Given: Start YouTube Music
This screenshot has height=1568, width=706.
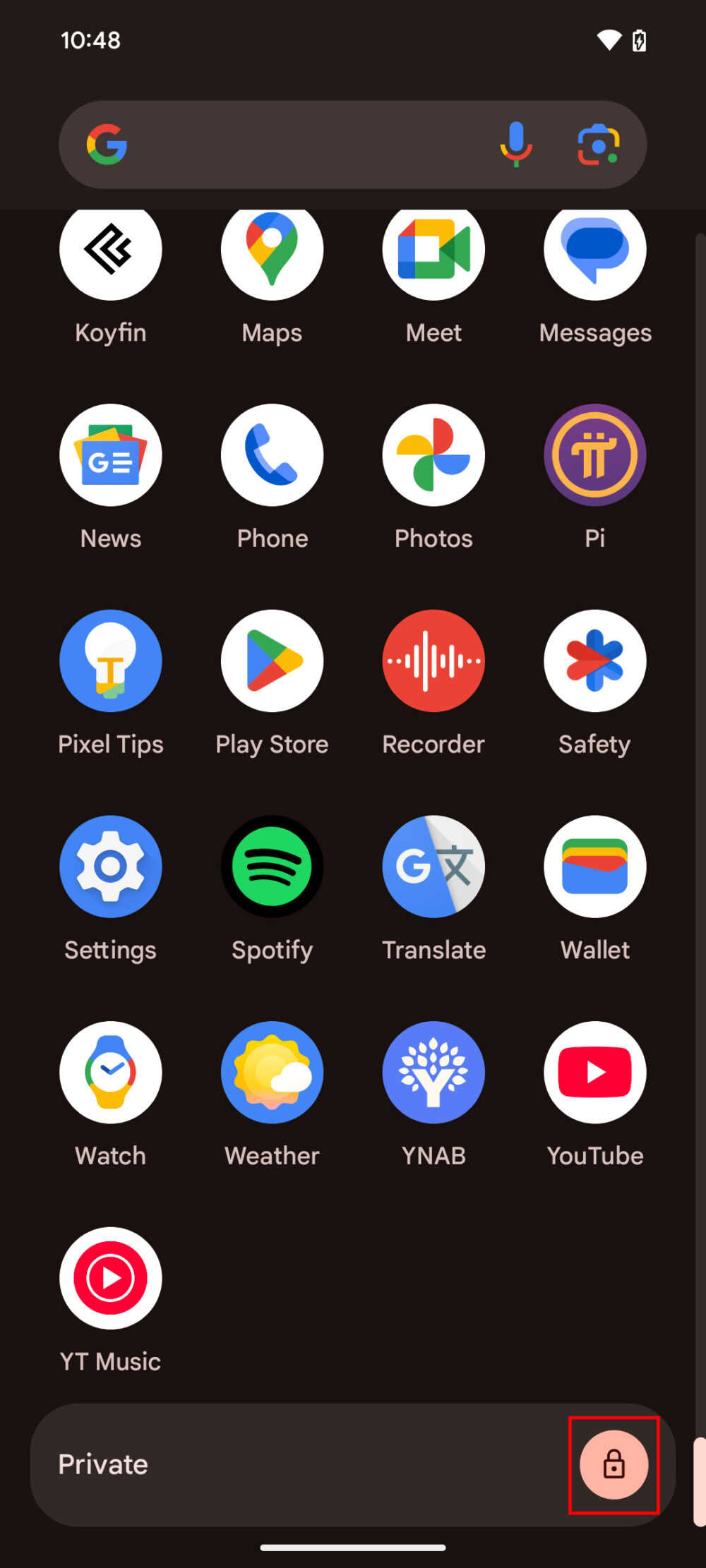Looking at the screenshot, I should [110, 1279].
